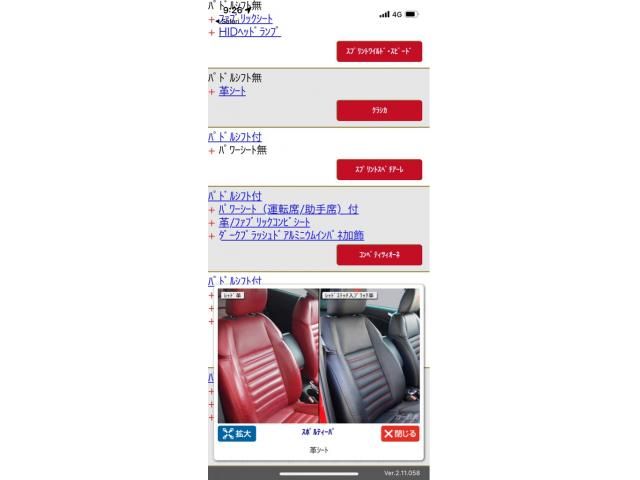Select the スプリントワイルド・スピード button
The width and height of the screenshot is (640, 480).
coord(379,51)
